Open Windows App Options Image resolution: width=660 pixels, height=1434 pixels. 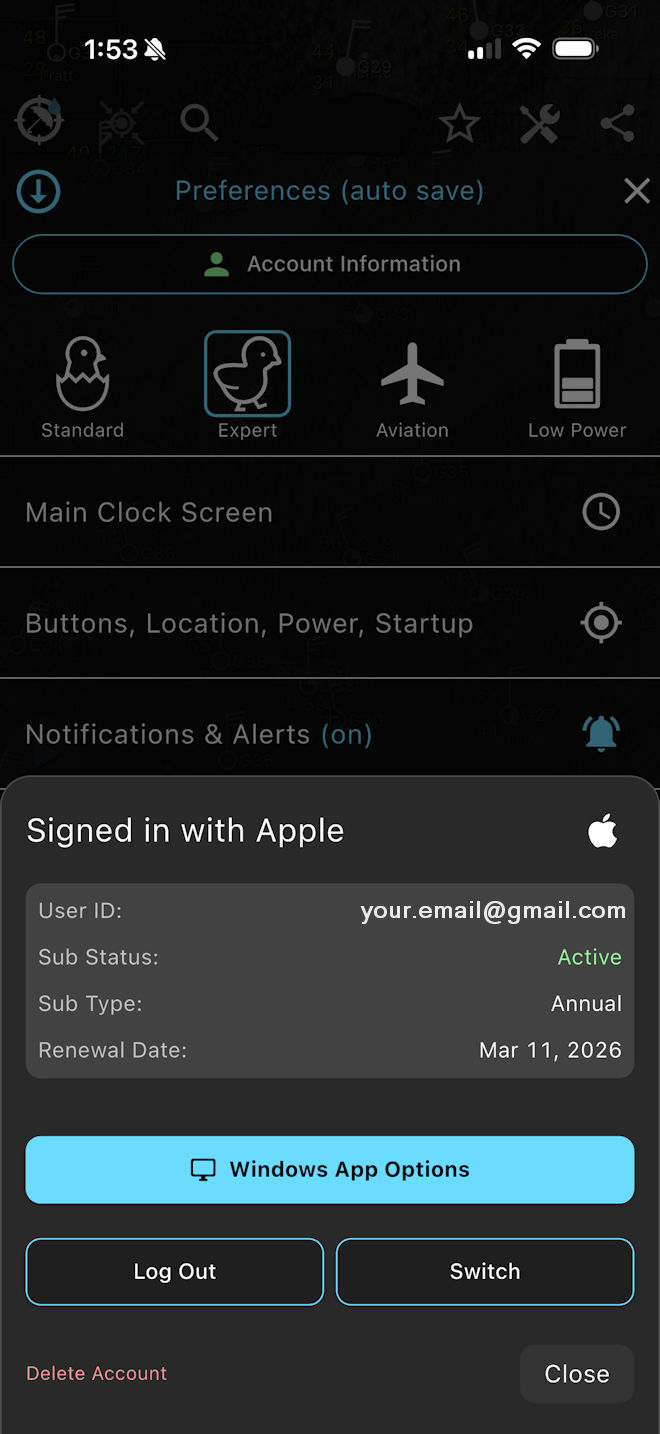pos(330,1169)
